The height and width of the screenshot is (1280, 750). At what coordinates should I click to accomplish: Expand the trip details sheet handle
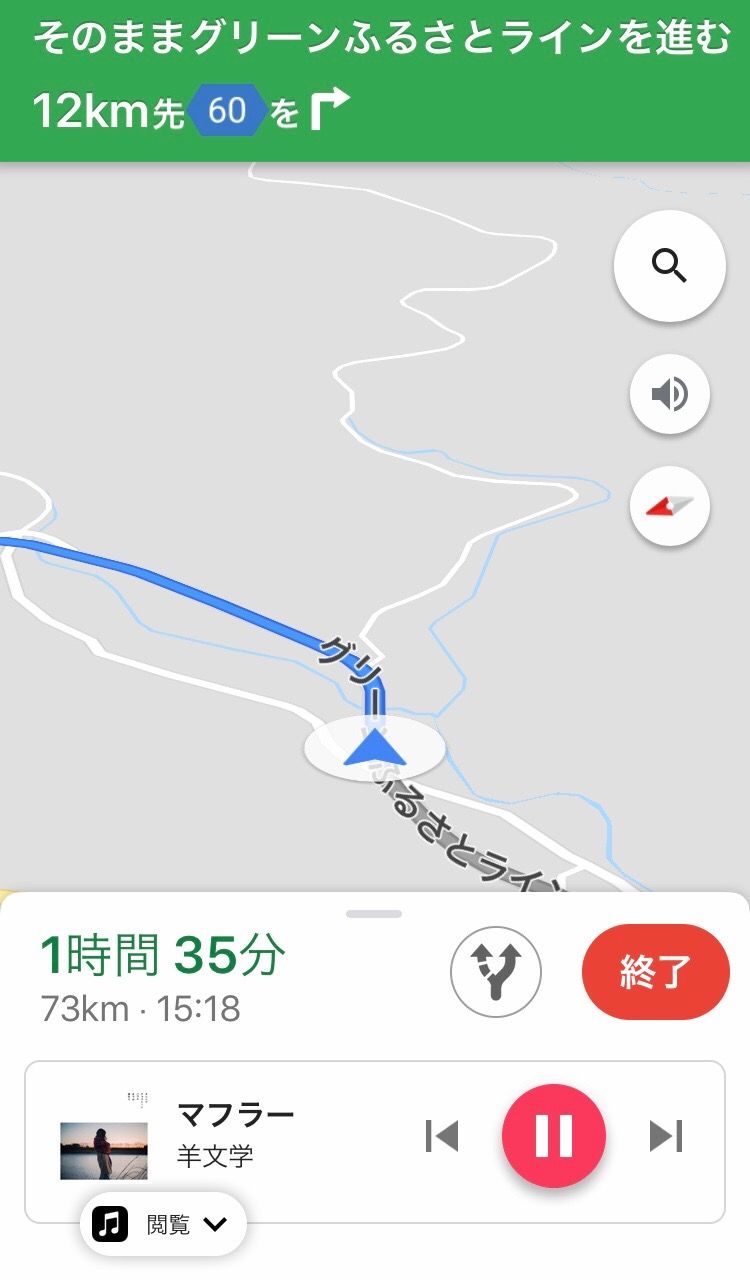point(374,913)
